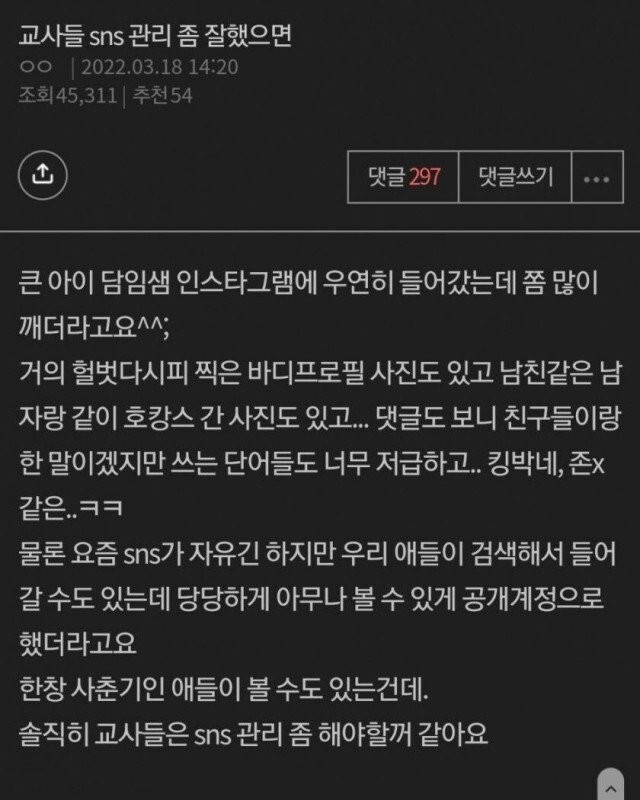Tap the share icon below the post title
The height and width of the screenshot is (800, 640).
pos(42,175)
